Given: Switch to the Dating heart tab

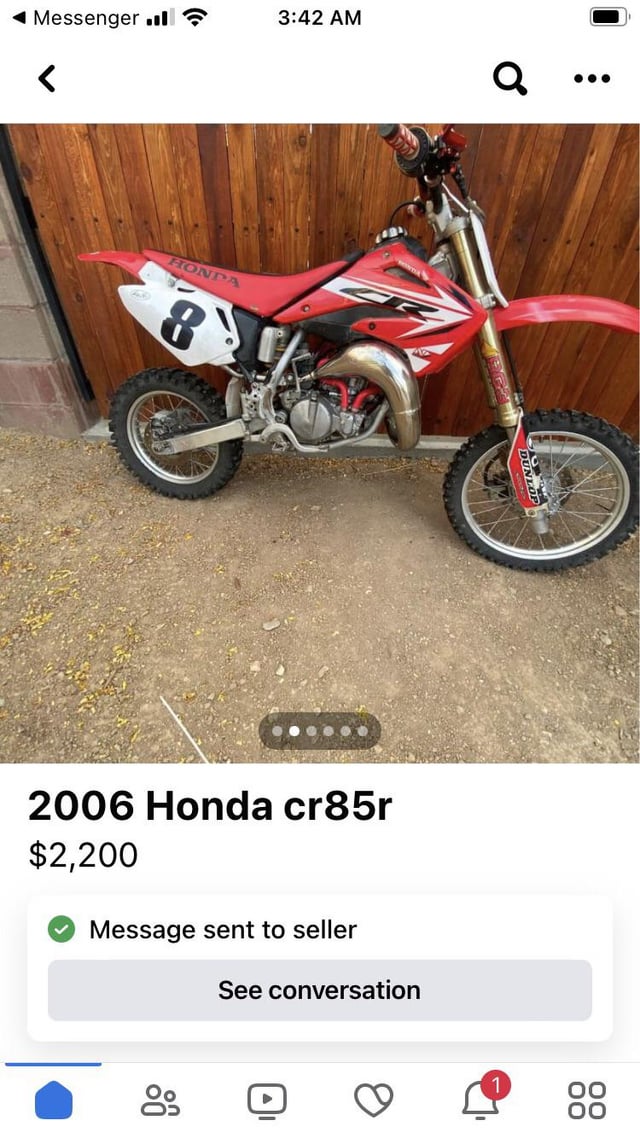Looking at the screenshot, I should pyautogui.click(x=373, y=1100).
